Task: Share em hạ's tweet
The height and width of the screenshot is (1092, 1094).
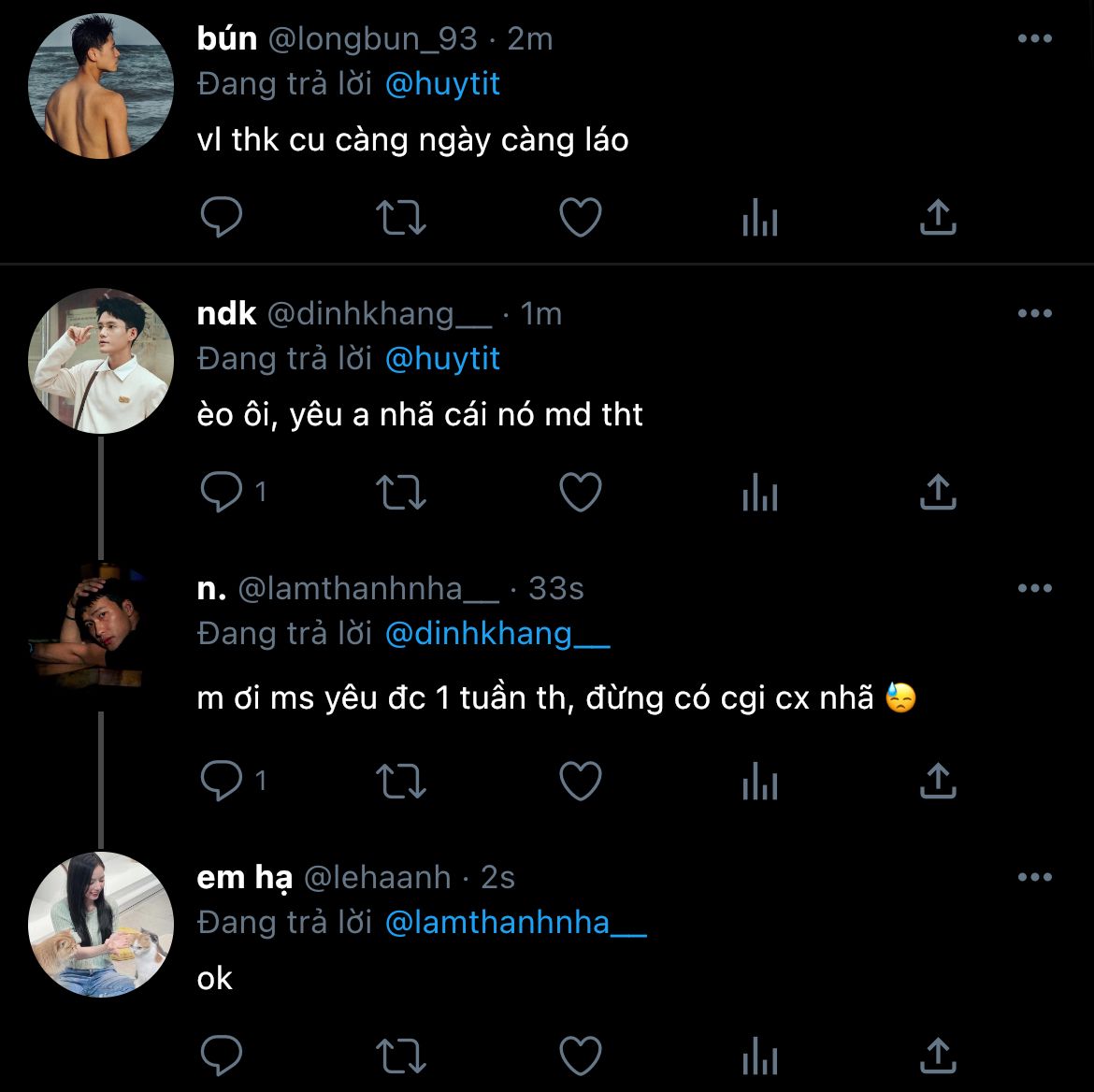Action: (x=938, y=1056)
